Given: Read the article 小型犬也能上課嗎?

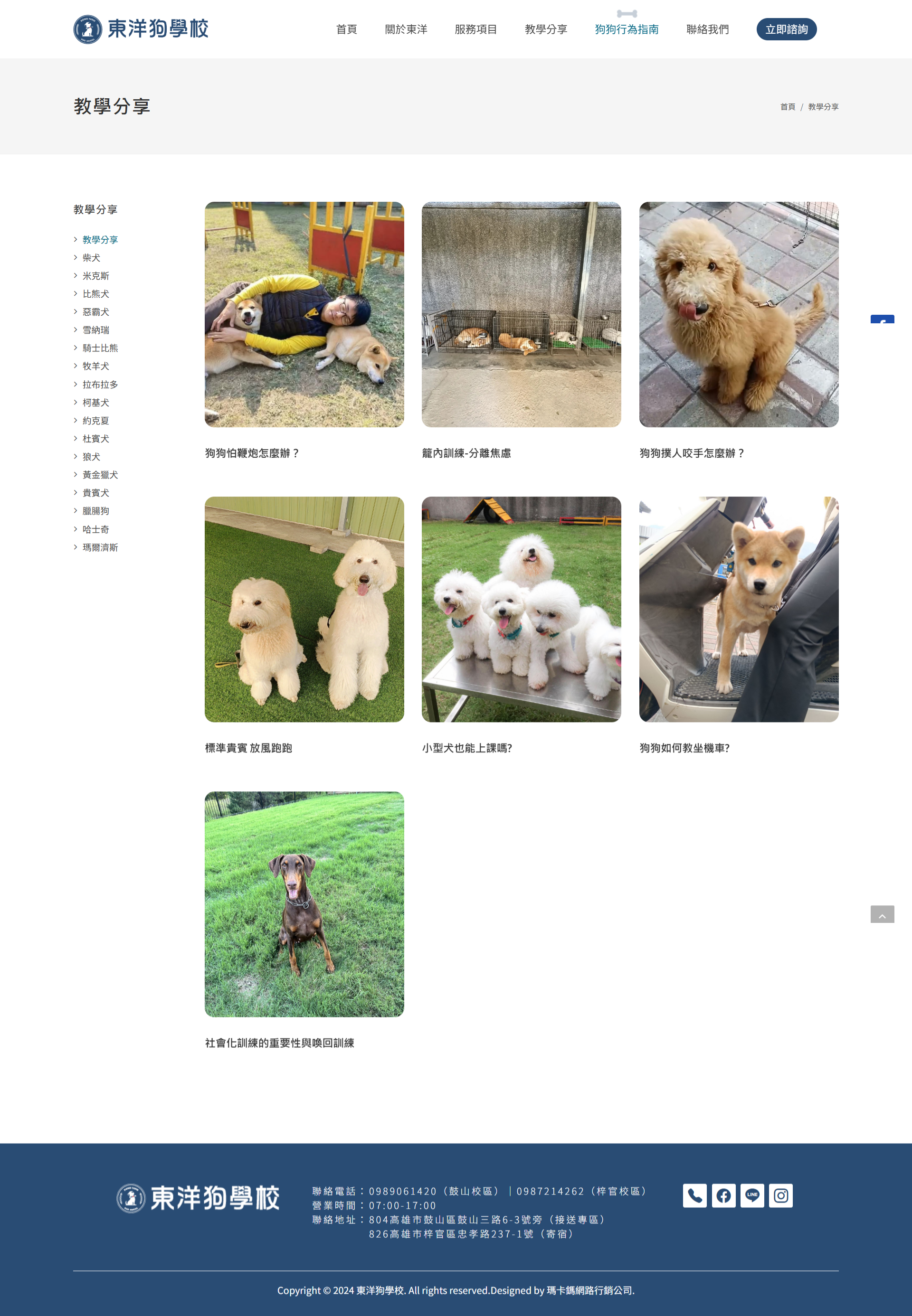Looking at the screenshot, I should [467, 748].
